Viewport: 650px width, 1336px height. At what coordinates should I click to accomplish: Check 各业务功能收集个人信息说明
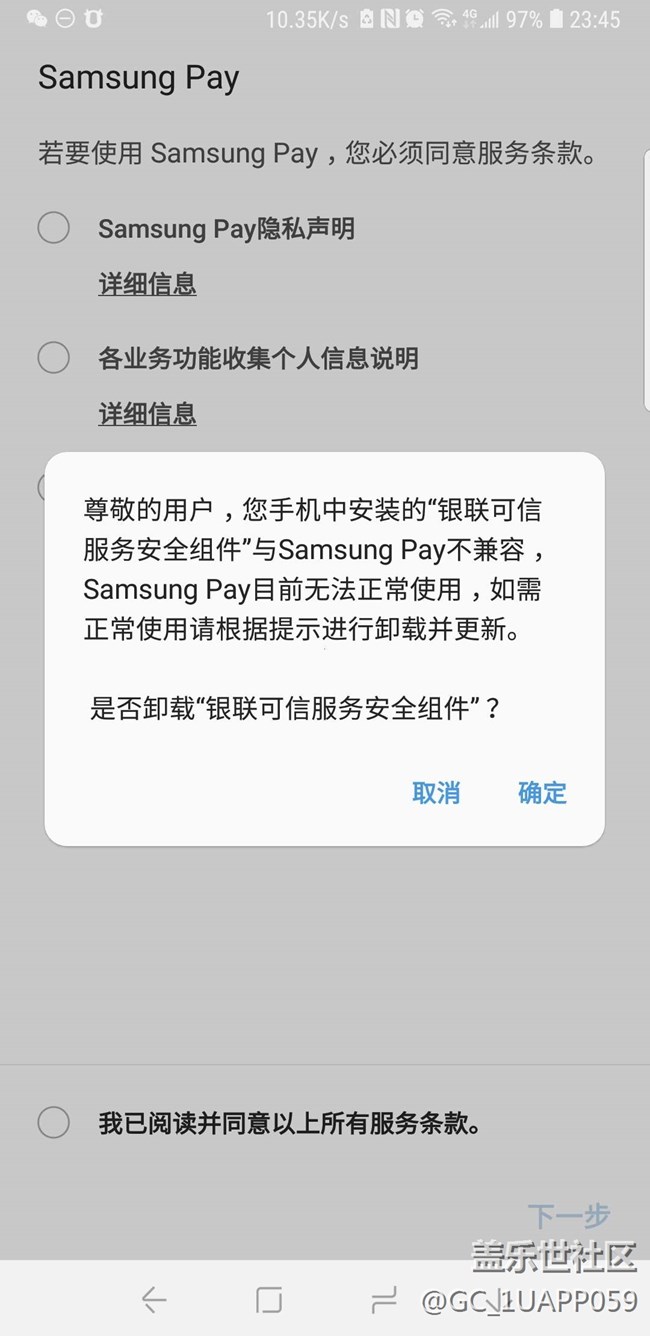coord(53,357)
